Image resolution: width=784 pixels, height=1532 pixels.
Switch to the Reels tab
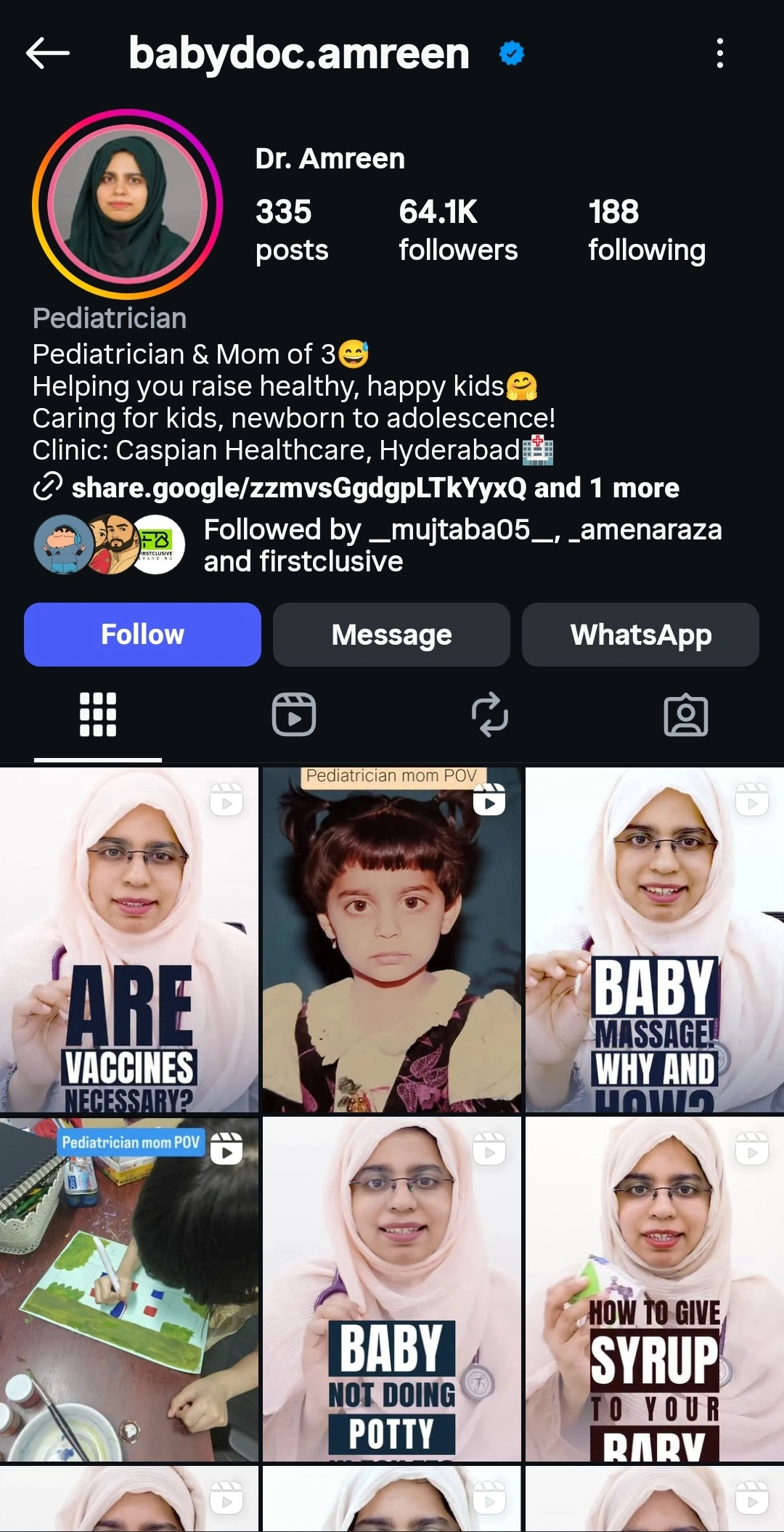(294, 714)
